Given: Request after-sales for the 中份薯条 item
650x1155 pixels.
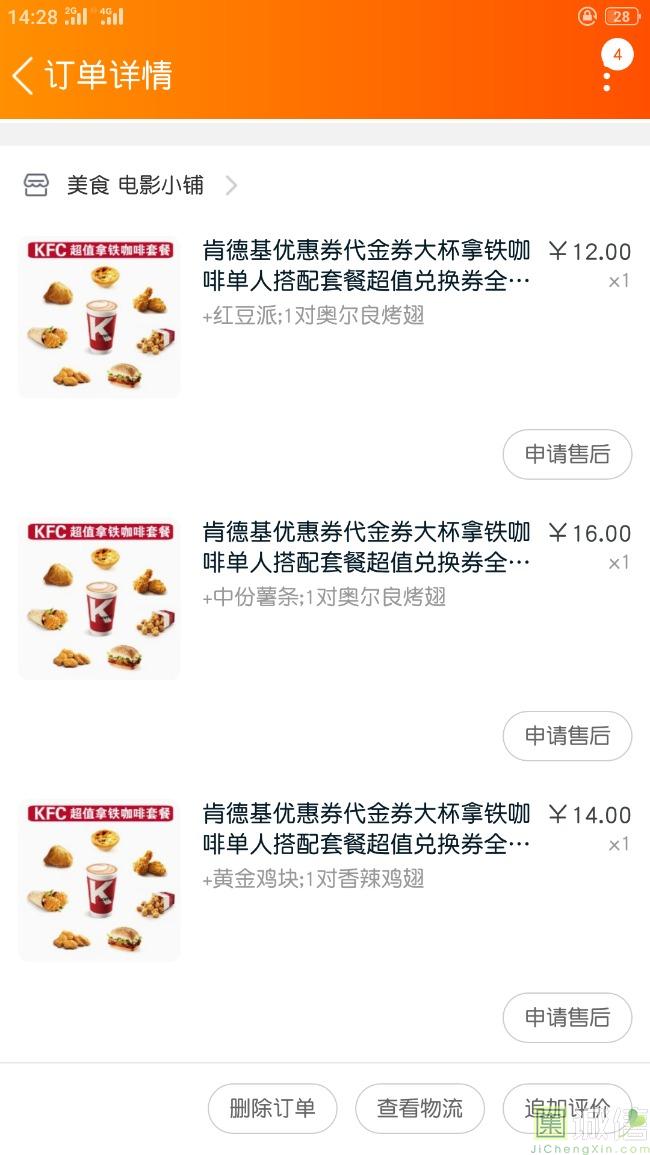Looking at the screenshot, I should 567,736.
